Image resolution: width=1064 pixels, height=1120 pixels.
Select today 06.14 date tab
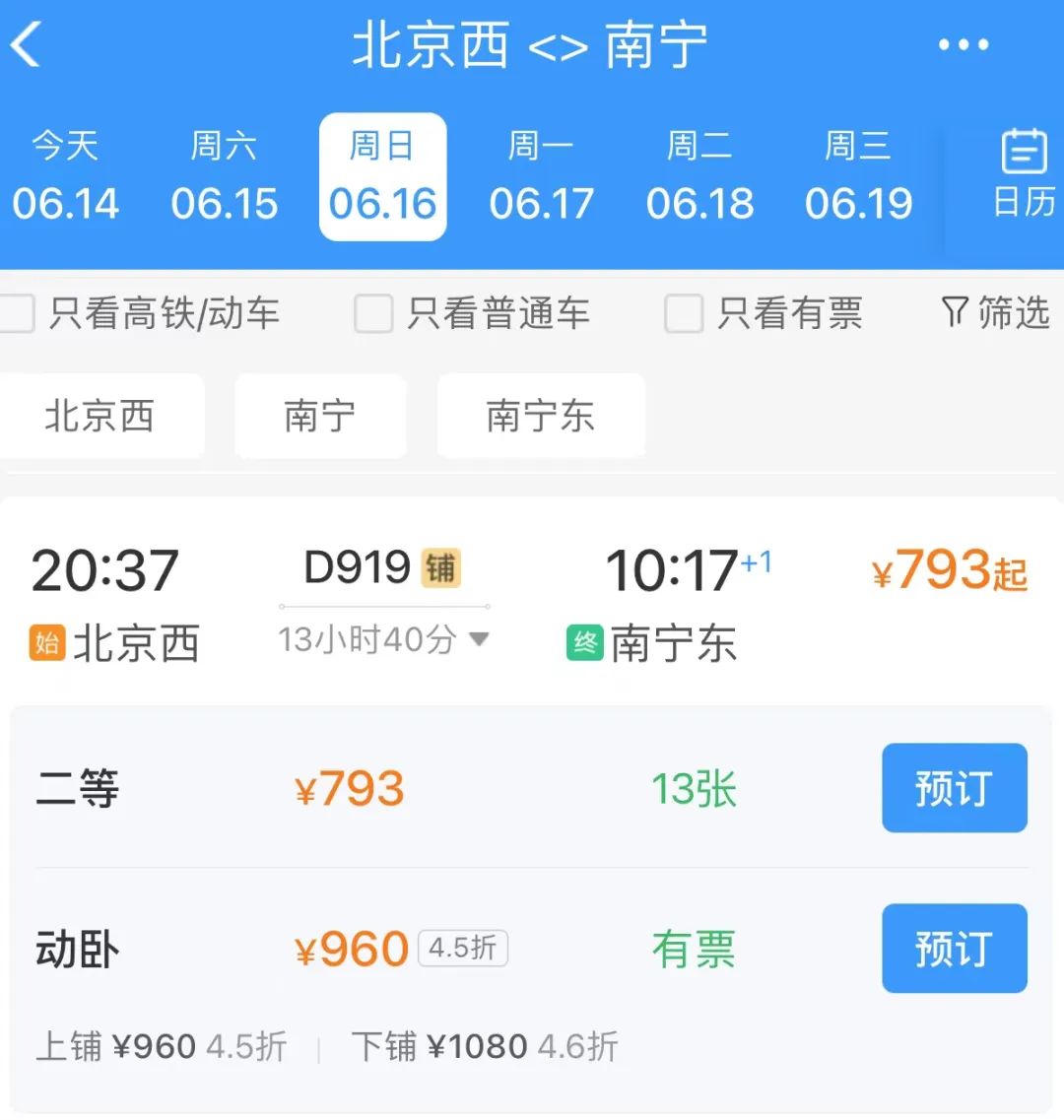[65, 177]
